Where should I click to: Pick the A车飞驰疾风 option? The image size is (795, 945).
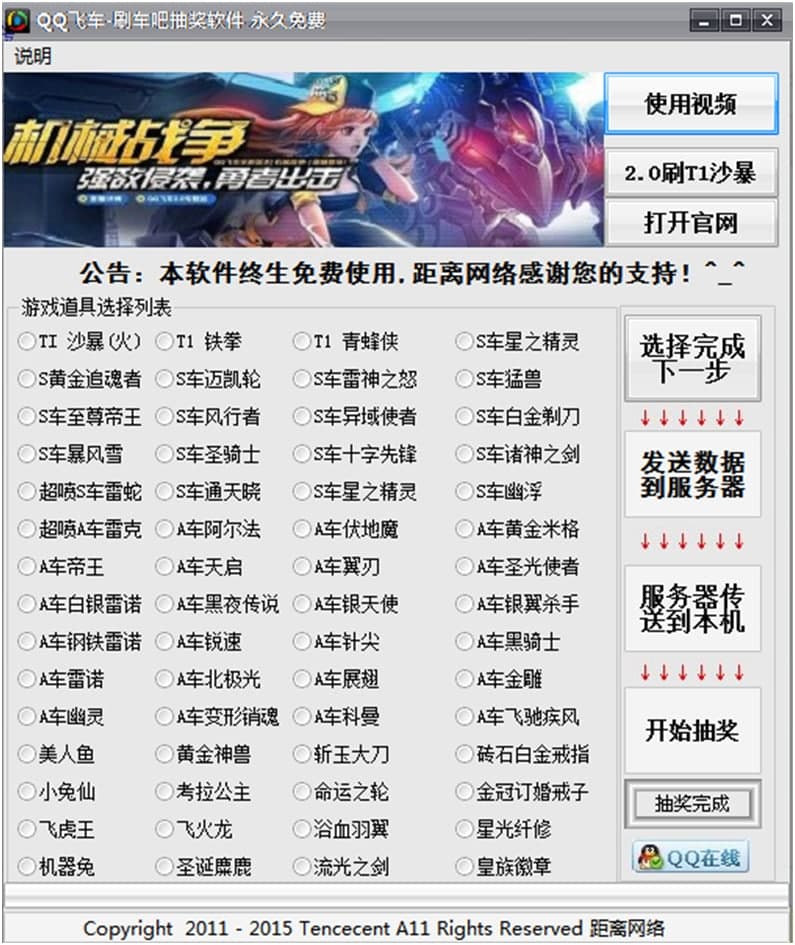464,717
